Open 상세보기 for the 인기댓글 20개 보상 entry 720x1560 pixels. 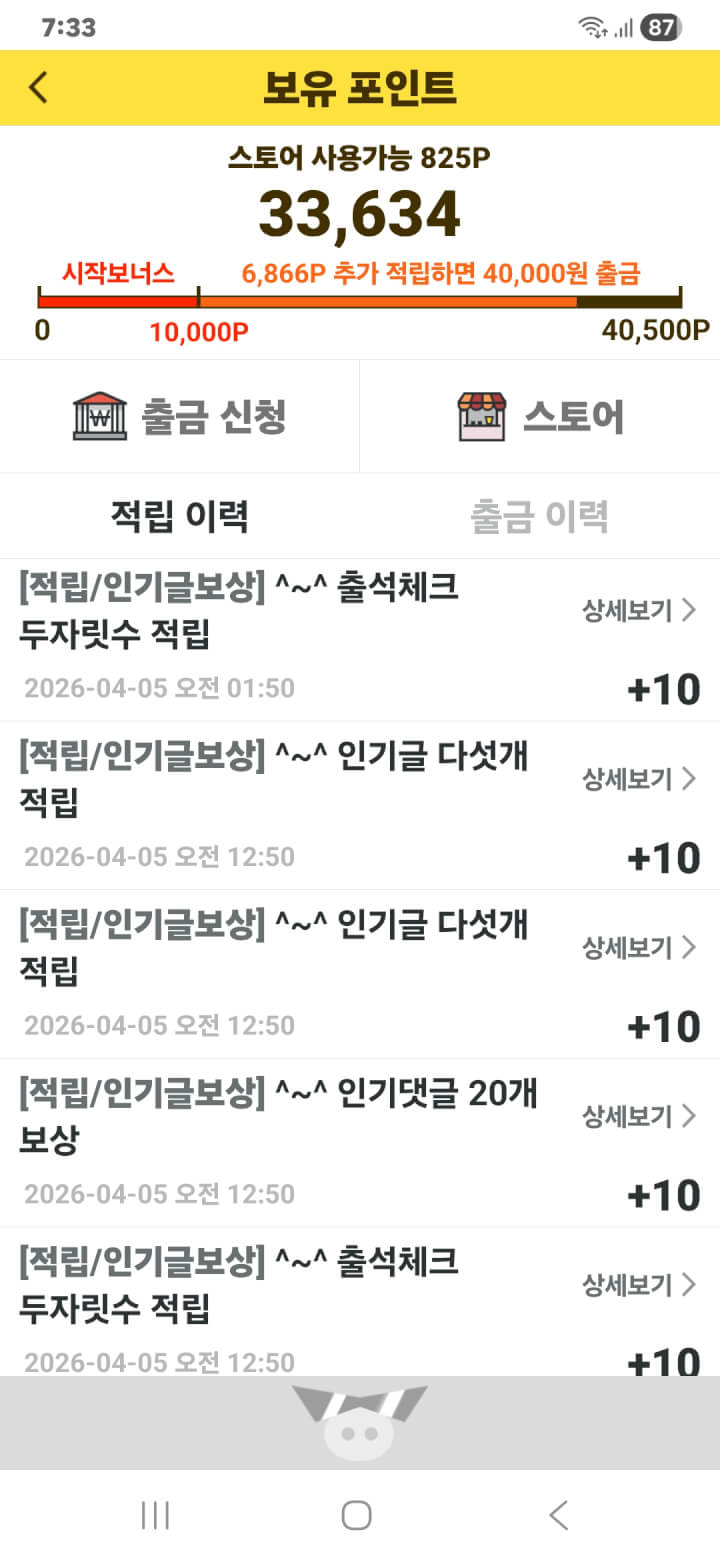click(638, 1116)
